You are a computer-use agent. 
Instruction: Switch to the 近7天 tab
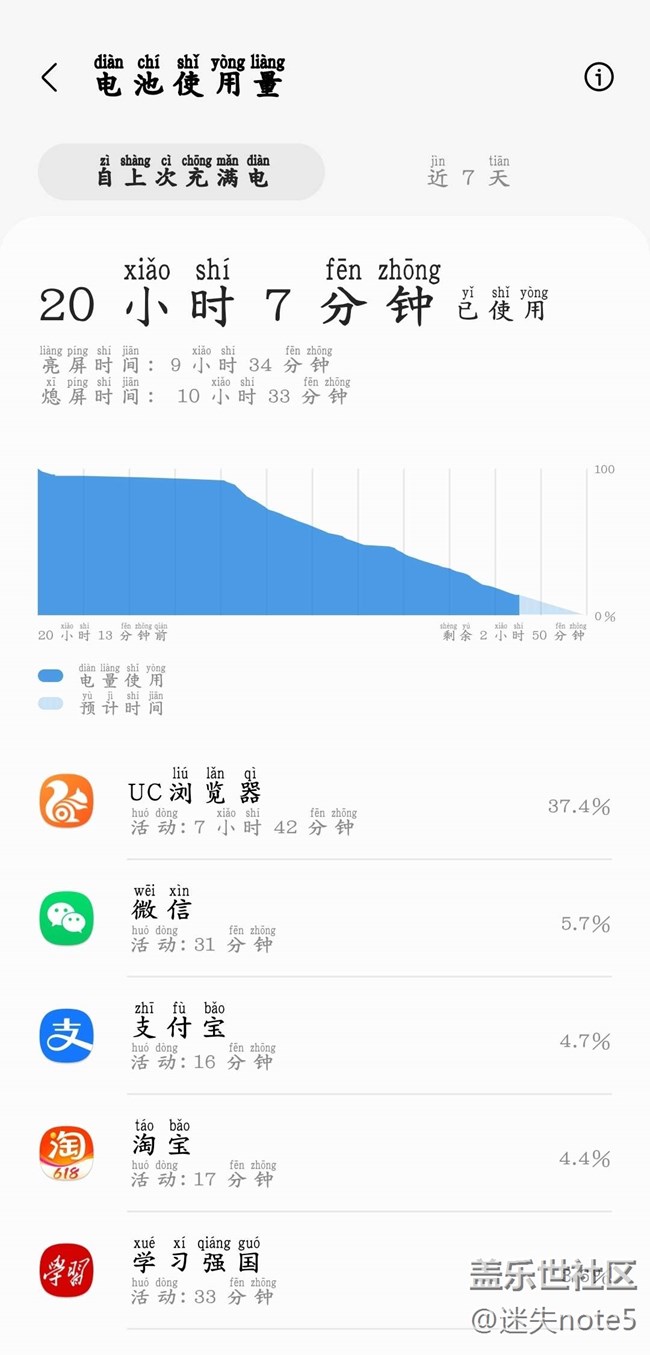tap(469, 171)
